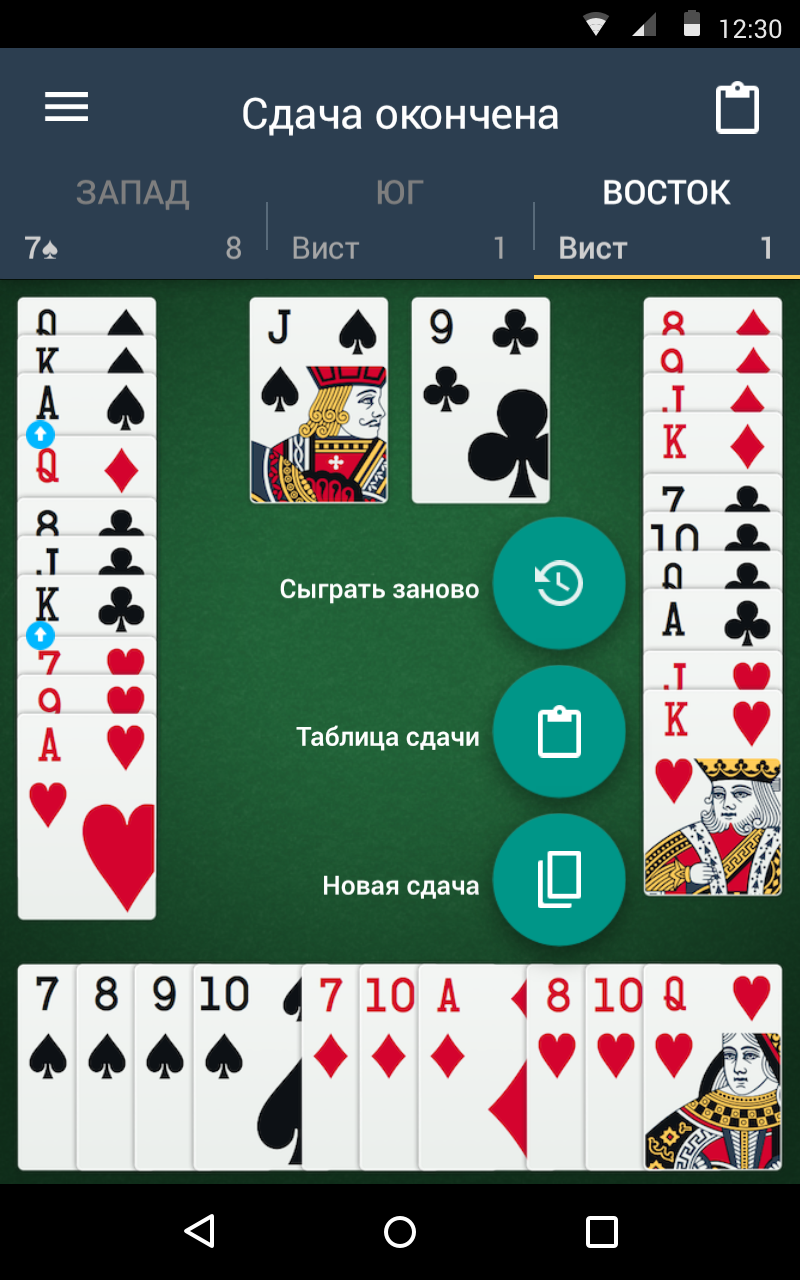800x1280 pixels.
Task: Go to the Android home screen
Action: (x=400, y=1231)
